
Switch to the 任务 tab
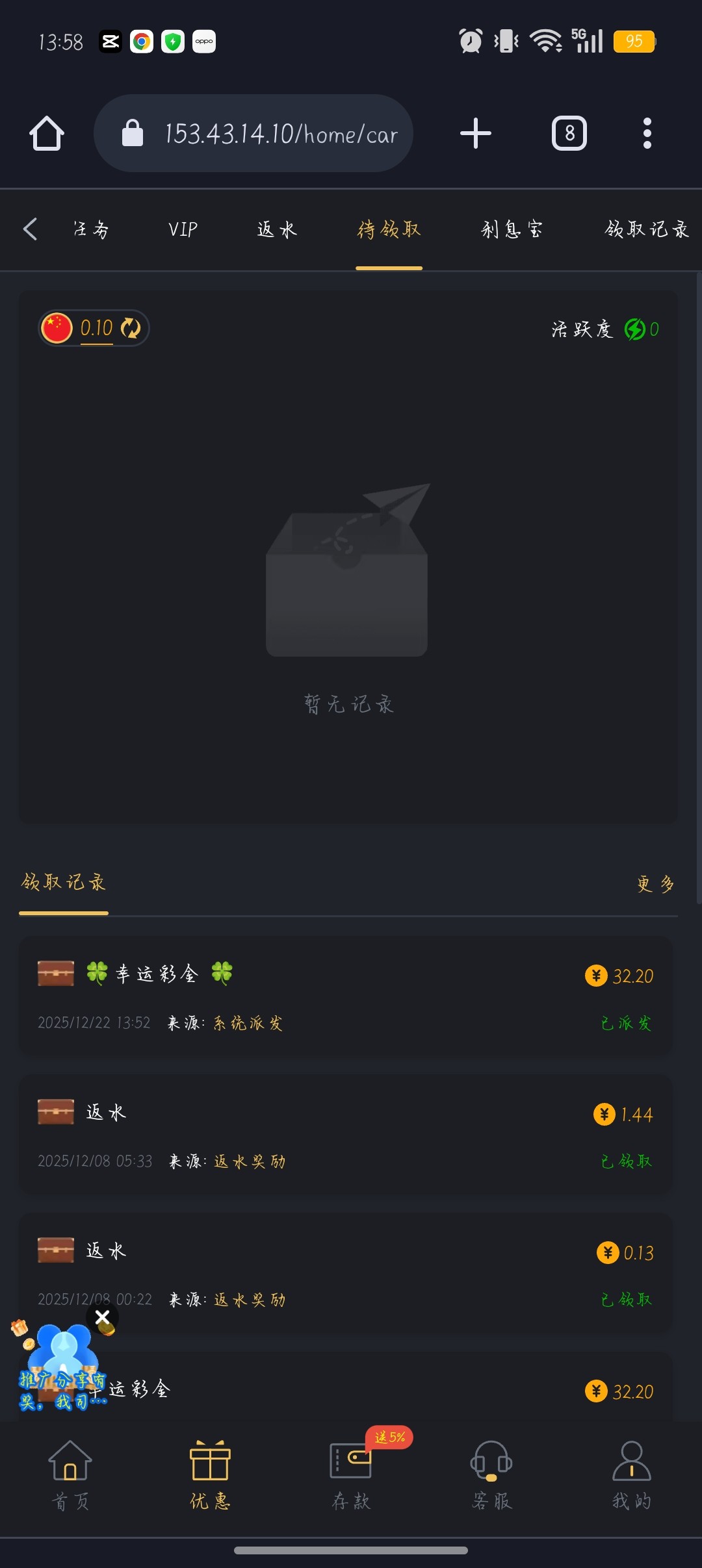[x=91, y=229]
